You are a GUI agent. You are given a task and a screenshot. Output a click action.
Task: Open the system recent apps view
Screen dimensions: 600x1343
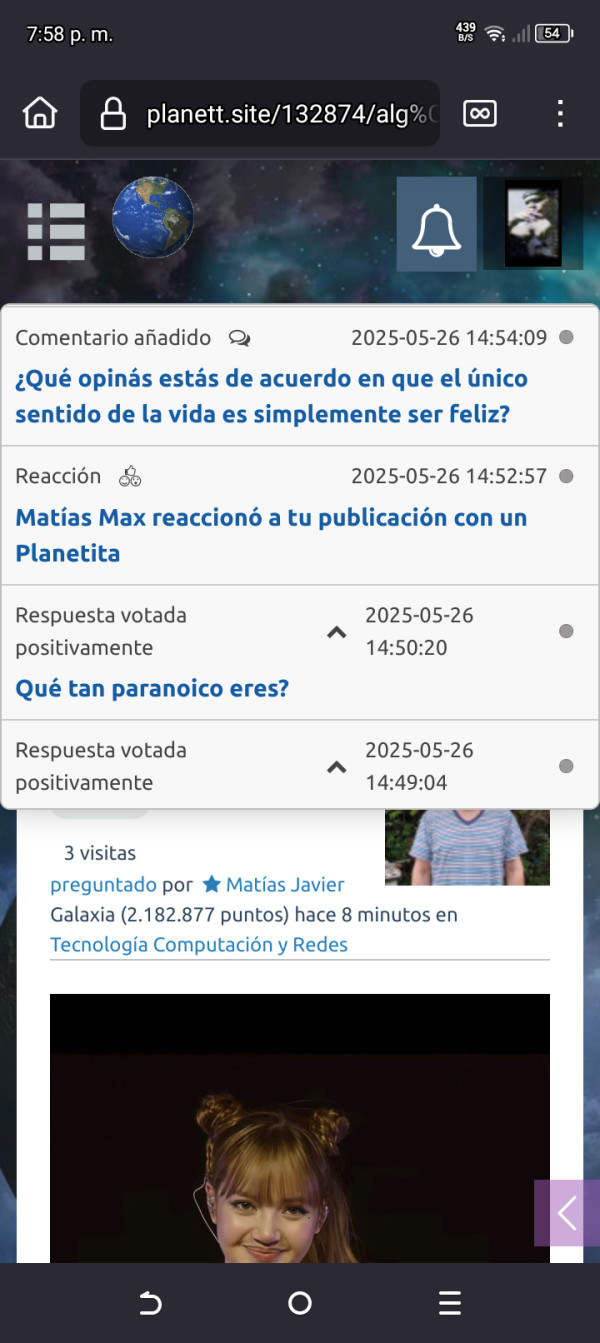[450, 1303]
